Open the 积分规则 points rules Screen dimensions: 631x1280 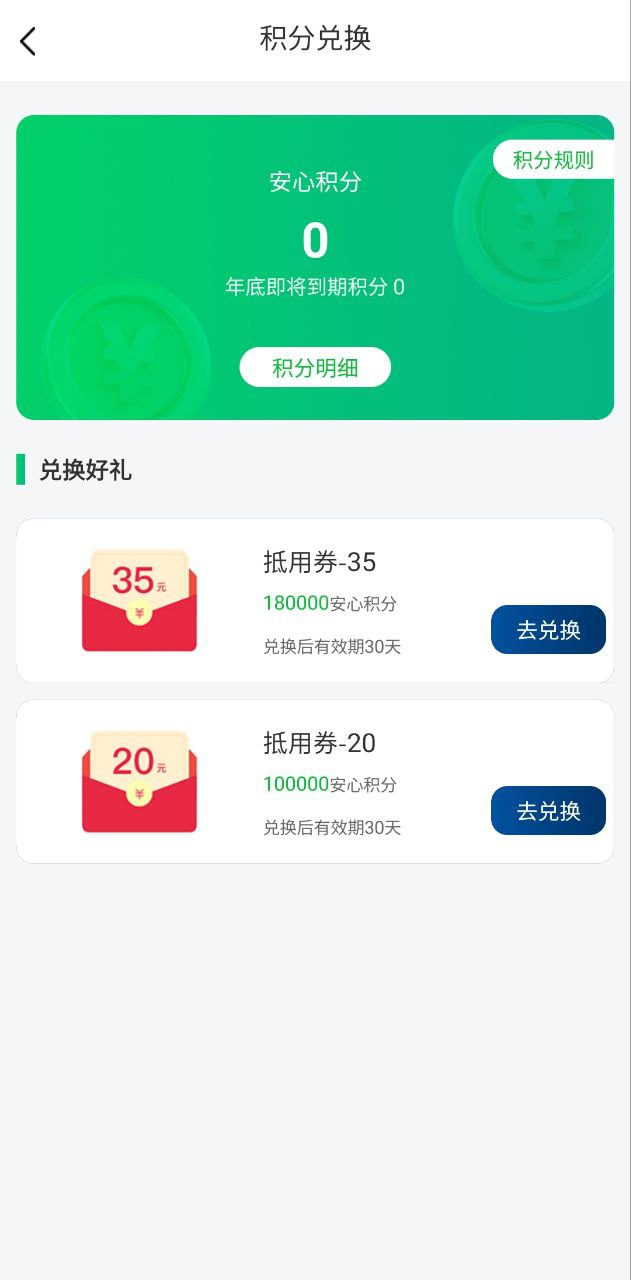(x=553, y=160)
